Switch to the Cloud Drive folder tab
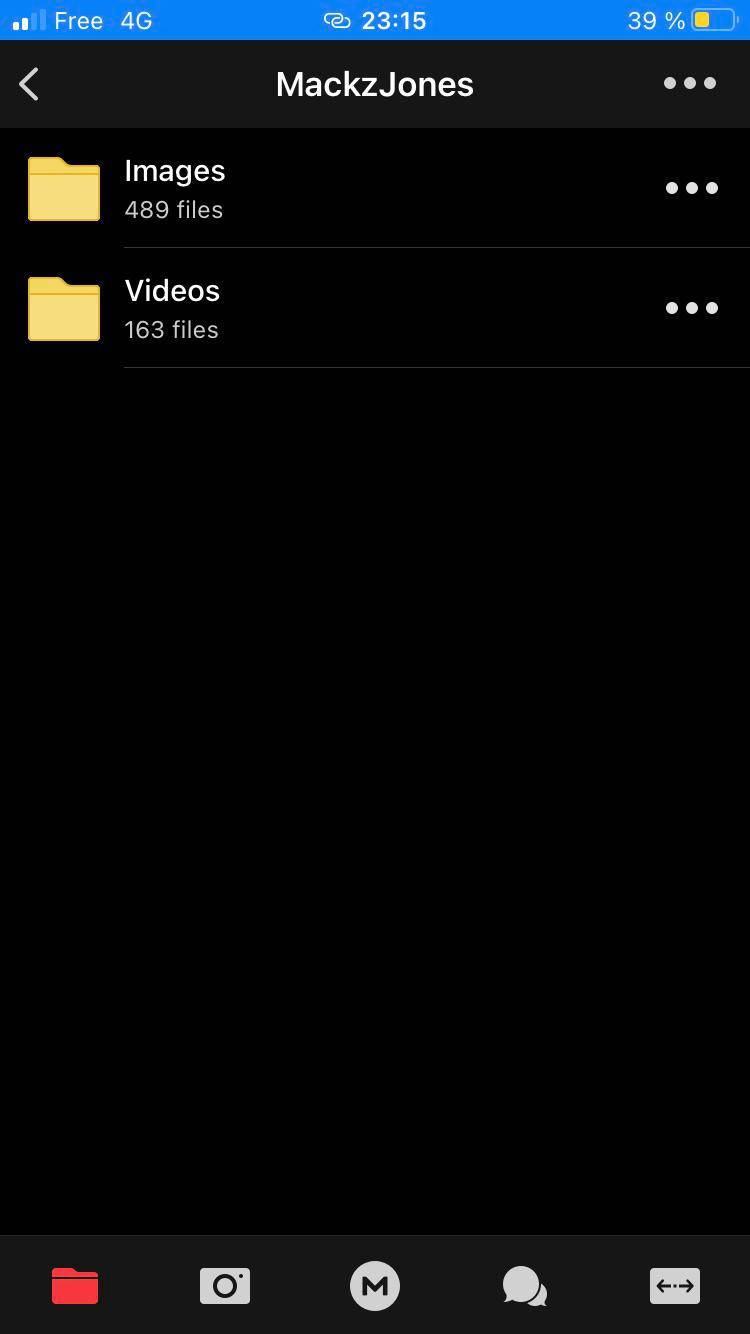Screen dimensions: 750x1334 75,1286
